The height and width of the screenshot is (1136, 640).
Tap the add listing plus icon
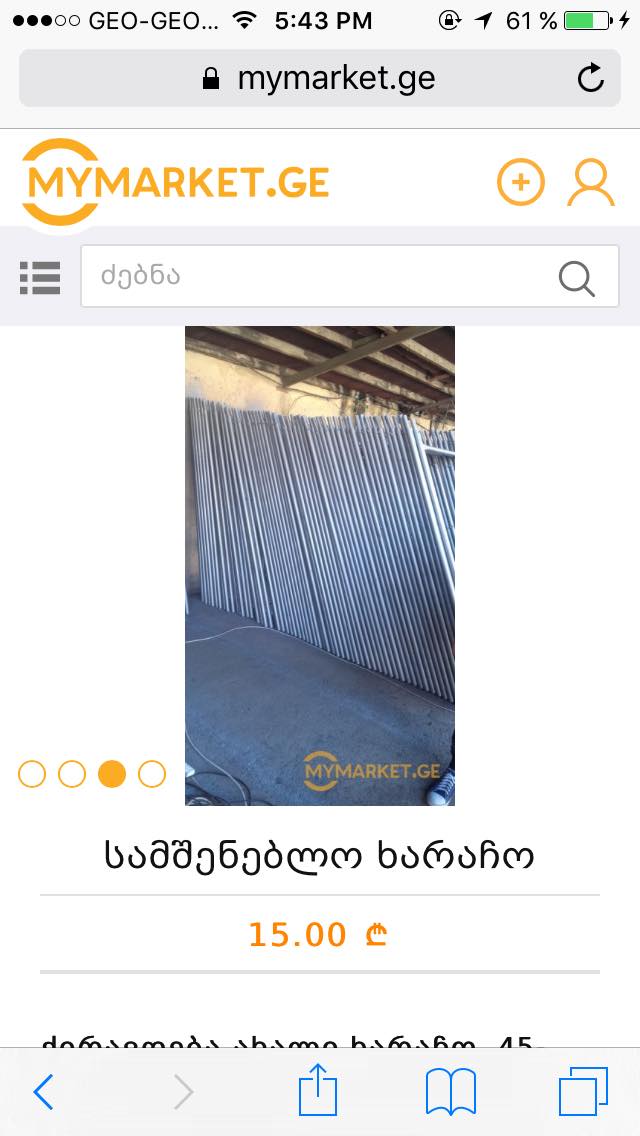(x=521, y=183)
